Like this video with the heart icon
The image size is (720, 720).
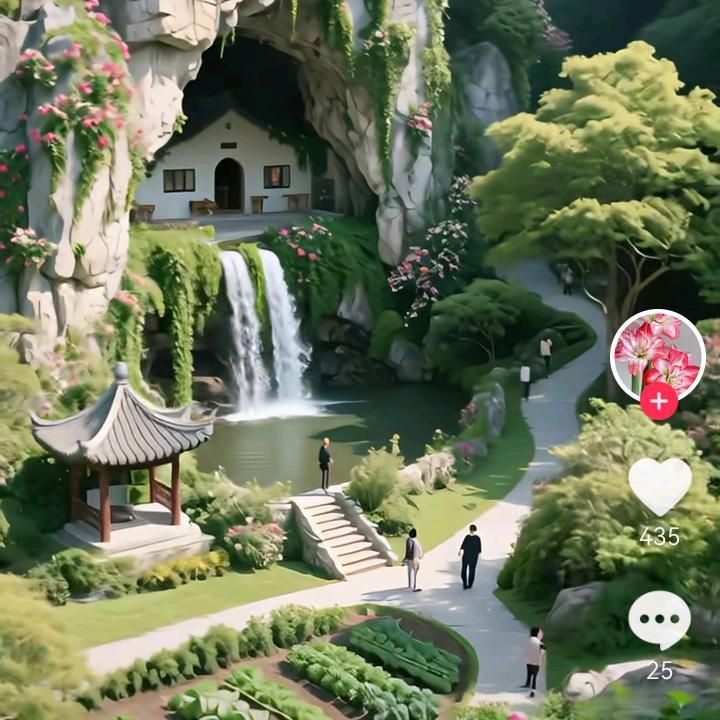(659, 485)
